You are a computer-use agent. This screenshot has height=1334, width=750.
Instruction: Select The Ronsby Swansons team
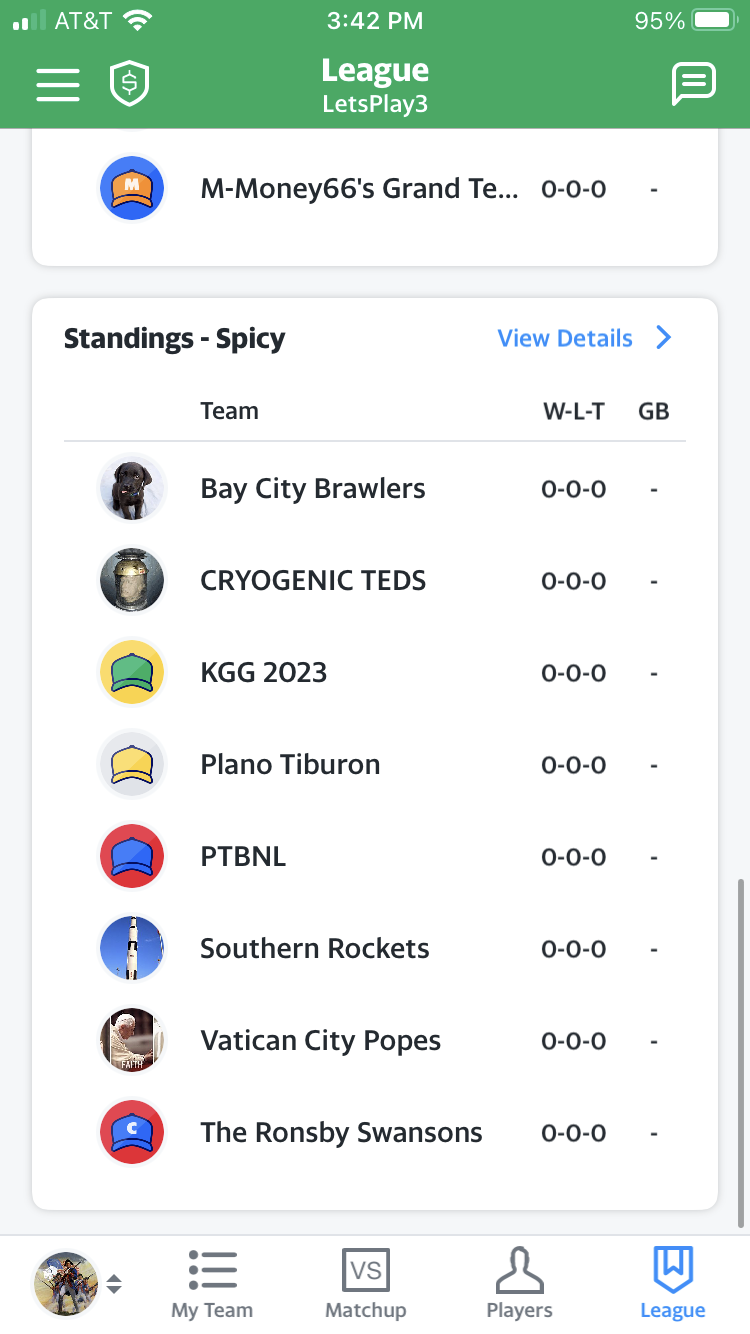click(x=375, y=1133)
